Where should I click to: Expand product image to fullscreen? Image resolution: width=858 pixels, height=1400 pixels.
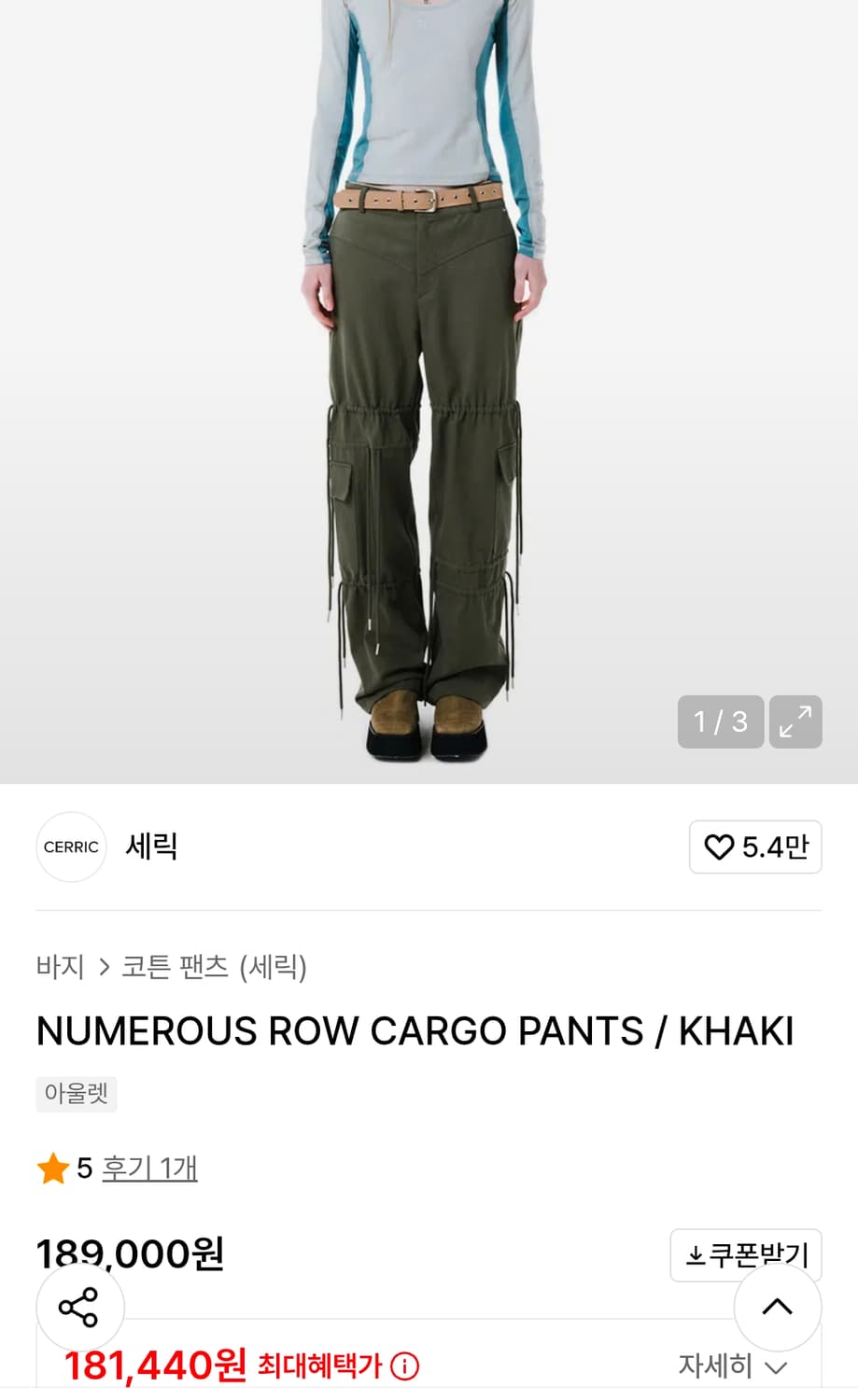795,721
